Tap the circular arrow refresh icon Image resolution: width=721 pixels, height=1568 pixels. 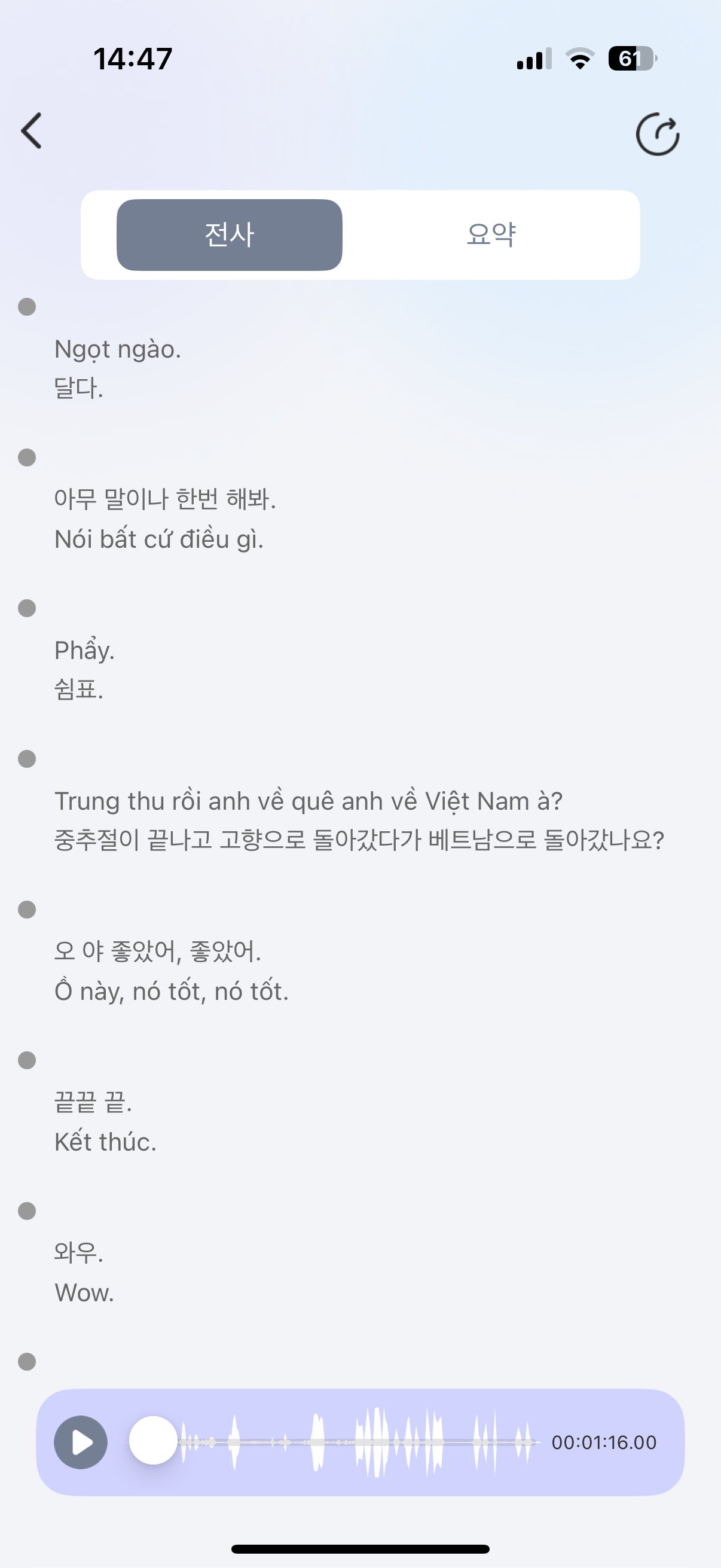tap(657, 135)
